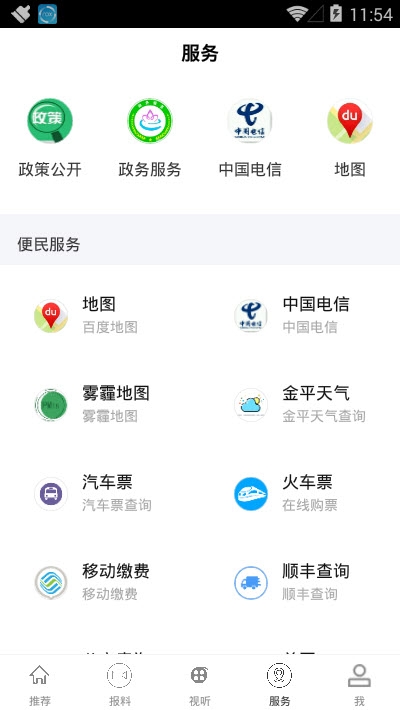Viewport: 400px width, 710px height.
Task: Open the 政策公开 shortcut
Action: point(50,138)
